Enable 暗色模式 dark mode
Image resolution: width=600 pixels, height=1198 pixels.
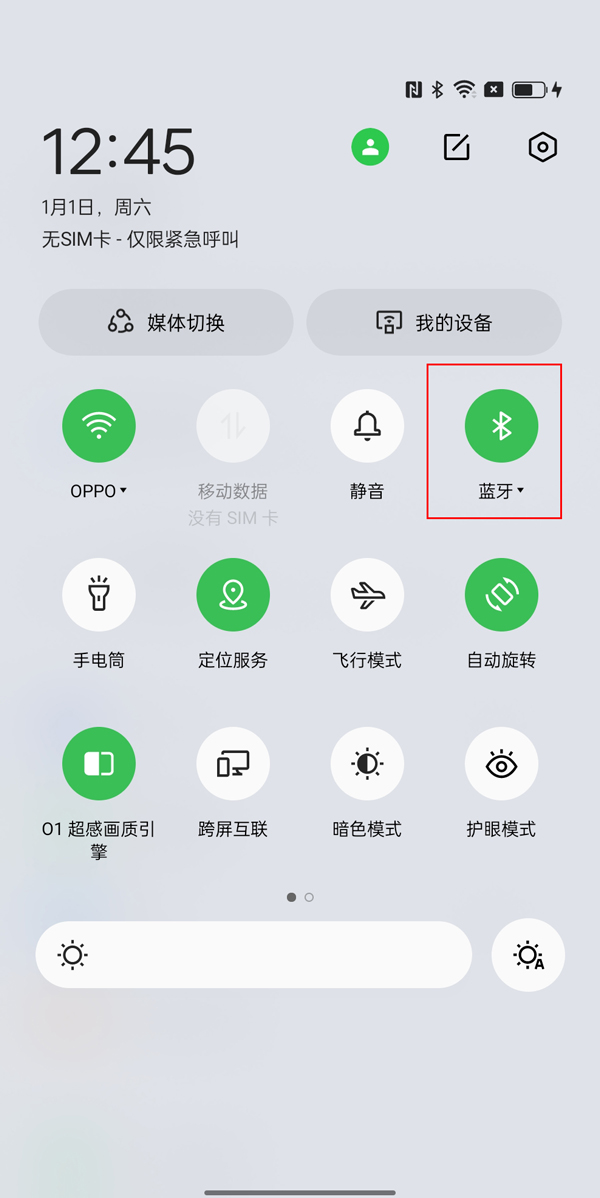[x=367, y=764]
